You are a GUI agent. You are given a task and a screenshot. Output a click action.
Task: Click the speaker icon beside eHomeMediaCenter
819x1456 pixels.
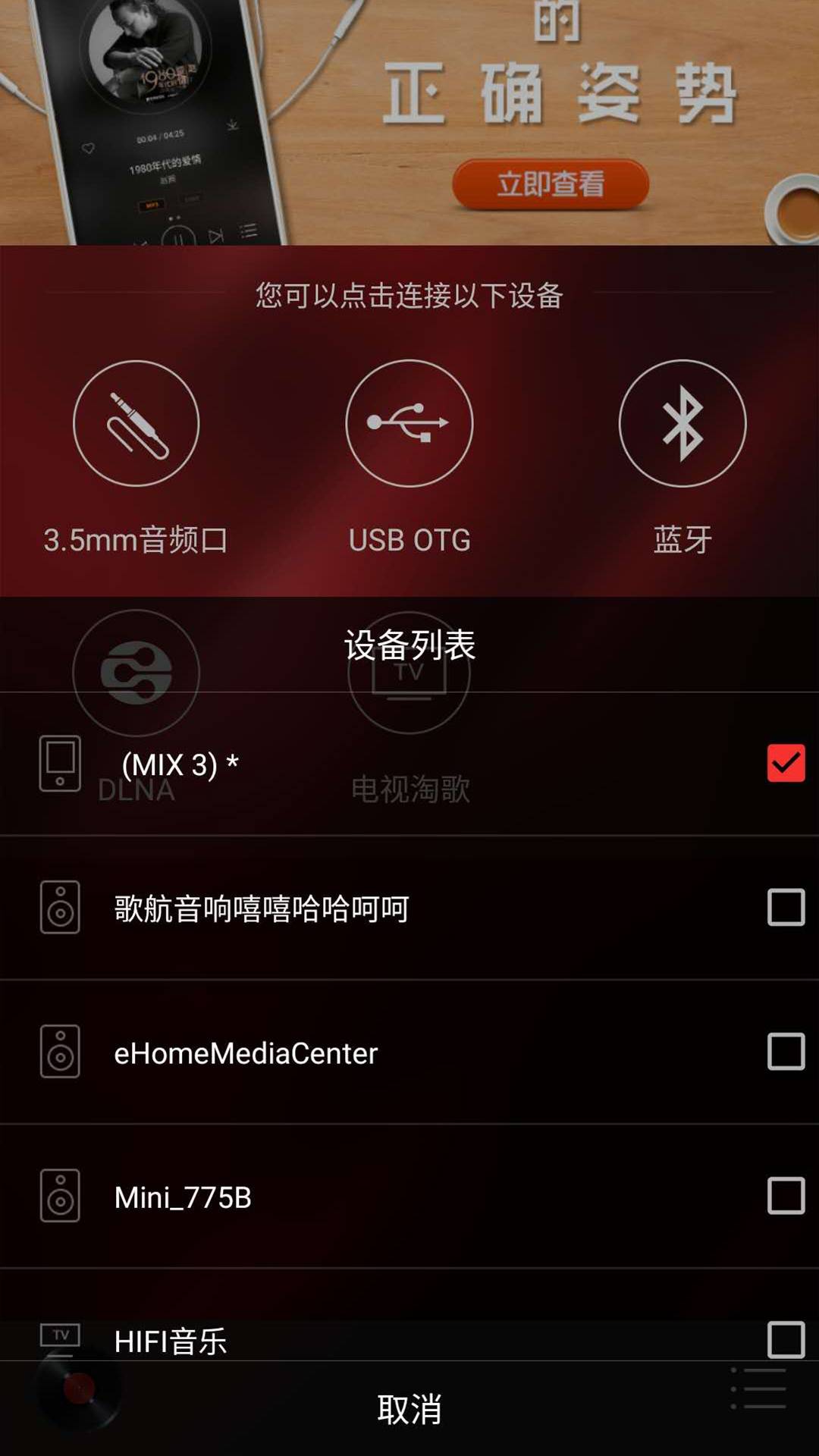[59, 1052]
